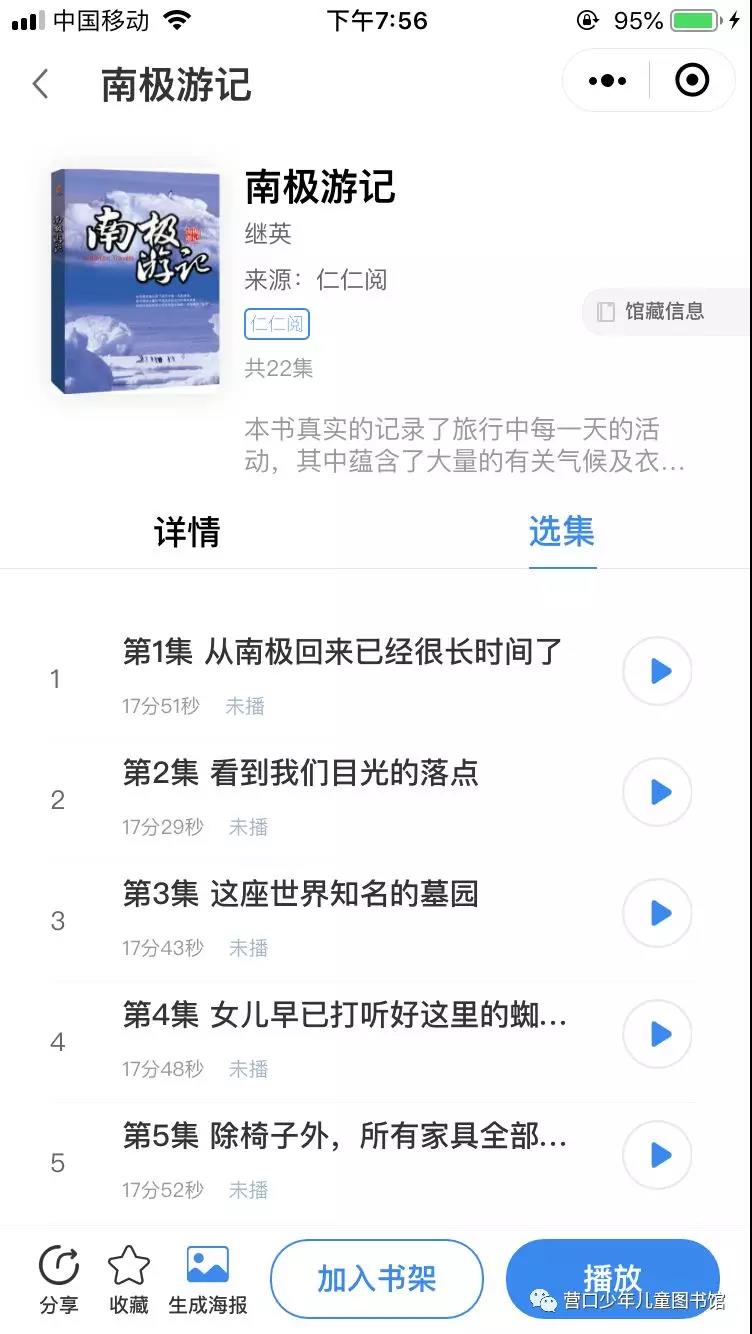Switch to the 详情 tab
This screenshot has height=1334, width=752.
click(187, 531)
